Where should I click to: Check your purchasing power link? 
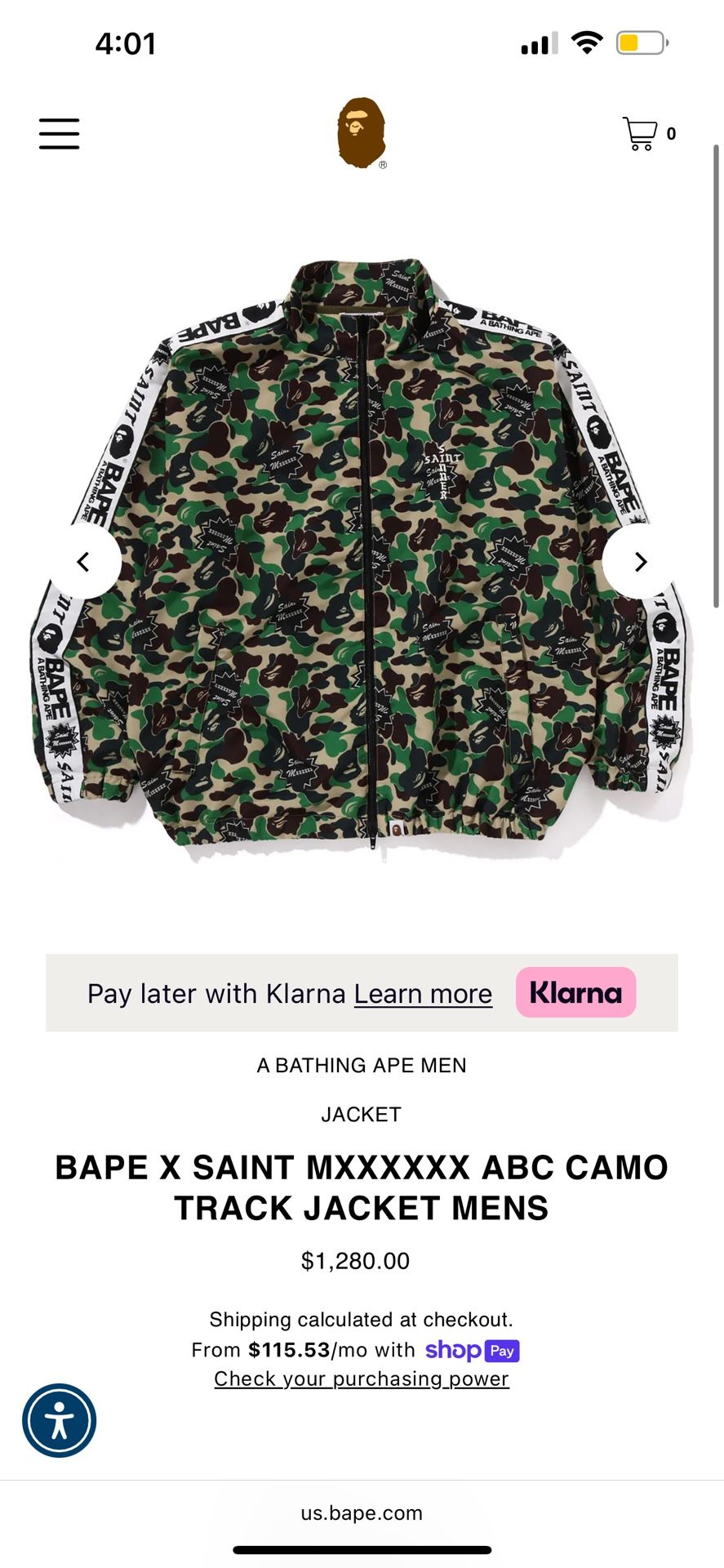(x=362, y=1379)
